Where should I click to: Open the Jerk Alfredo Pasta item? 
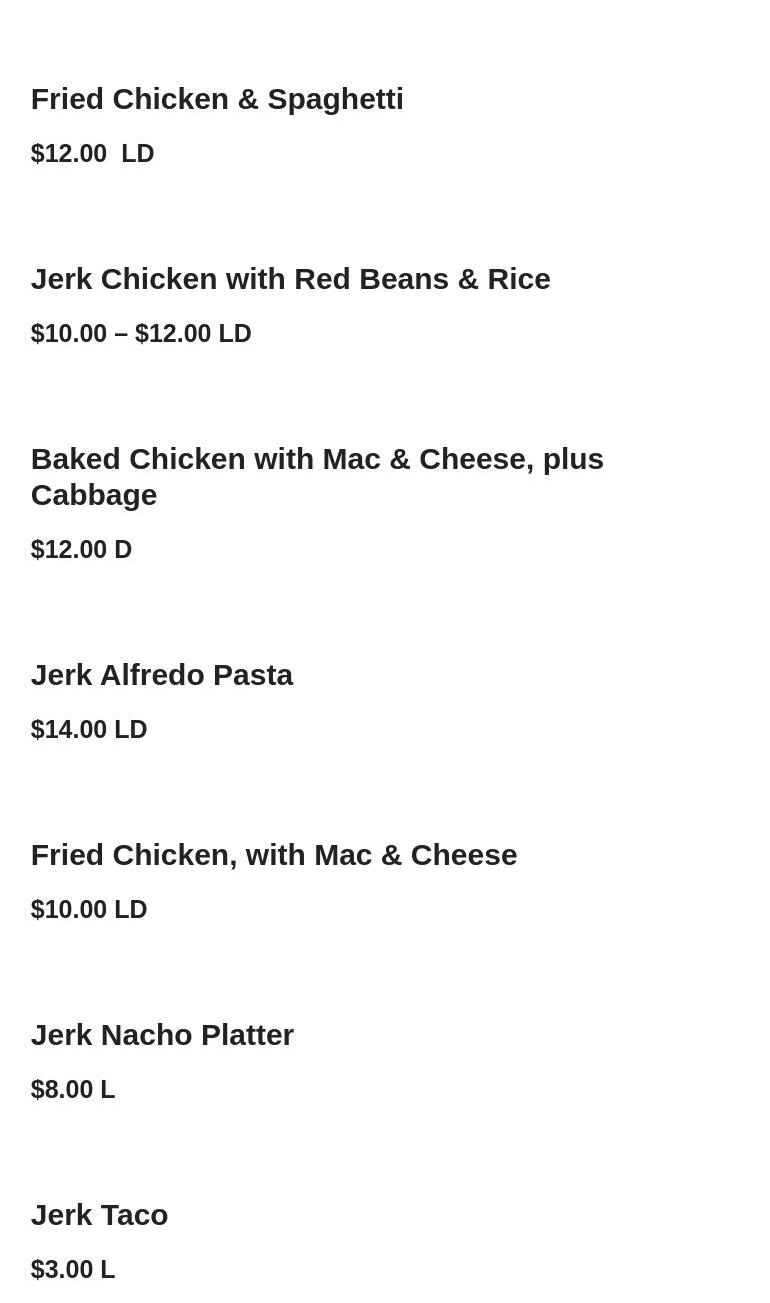(x=162, y=675)
